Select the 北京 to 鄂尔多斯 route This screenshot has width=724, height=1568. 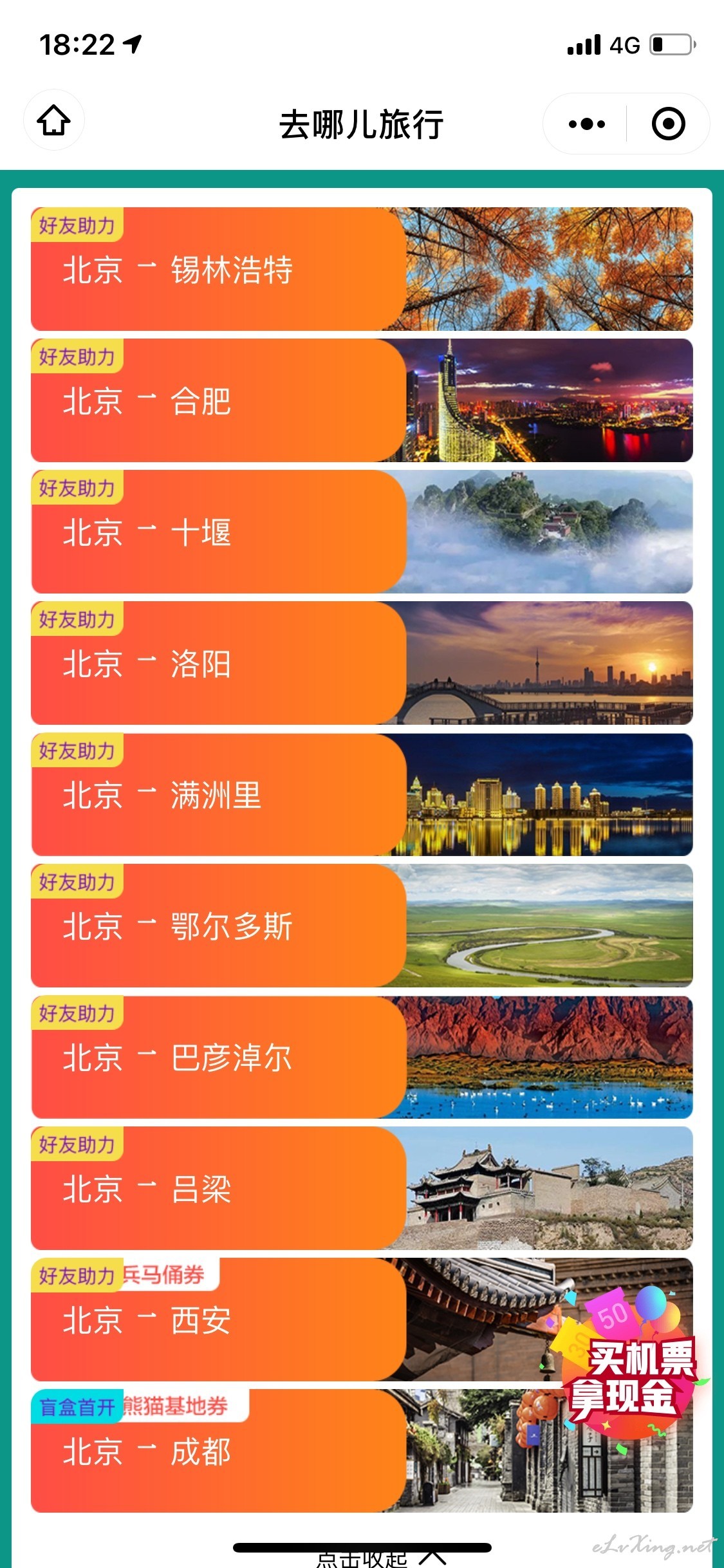pos(362,926)
